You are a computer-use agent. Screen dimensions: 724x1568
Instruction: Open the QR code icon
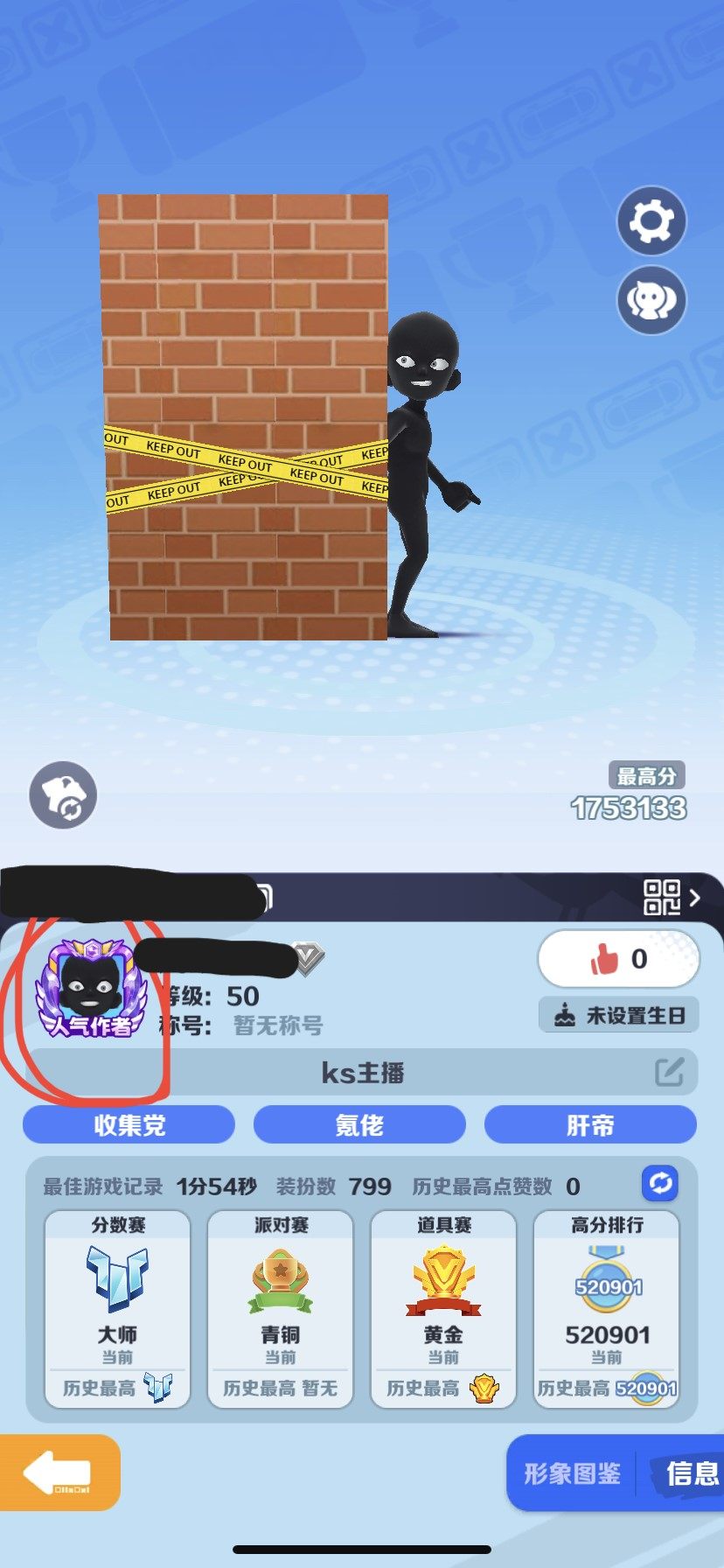coord(662,898)
